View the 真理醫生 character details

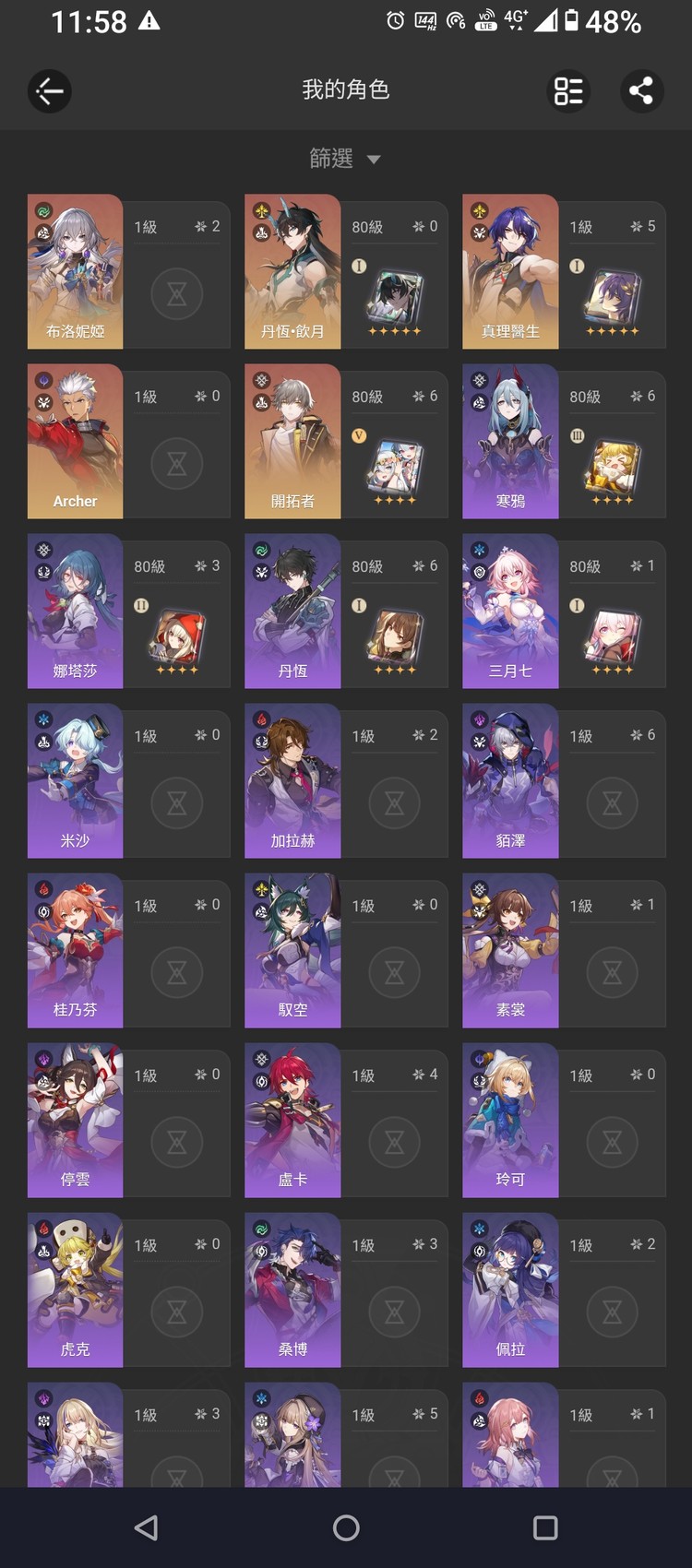click(x=510, y=271)
